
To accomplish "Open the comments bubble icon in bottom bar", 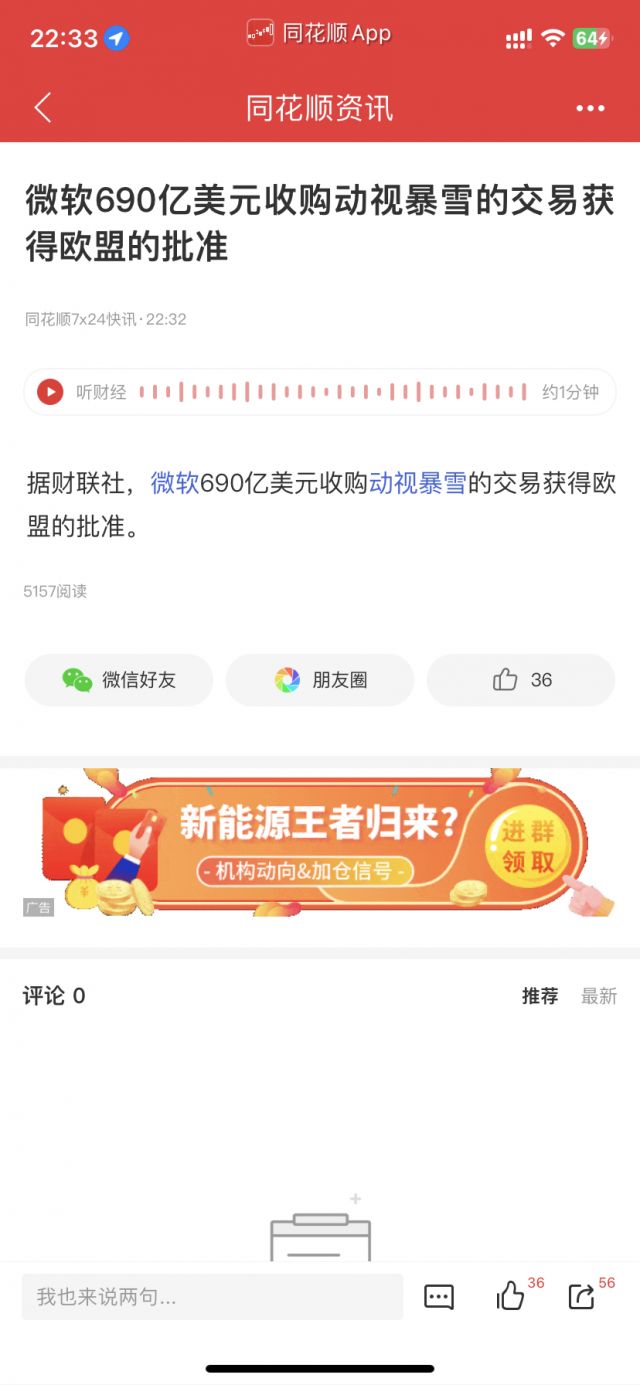I will point(439,1297).
